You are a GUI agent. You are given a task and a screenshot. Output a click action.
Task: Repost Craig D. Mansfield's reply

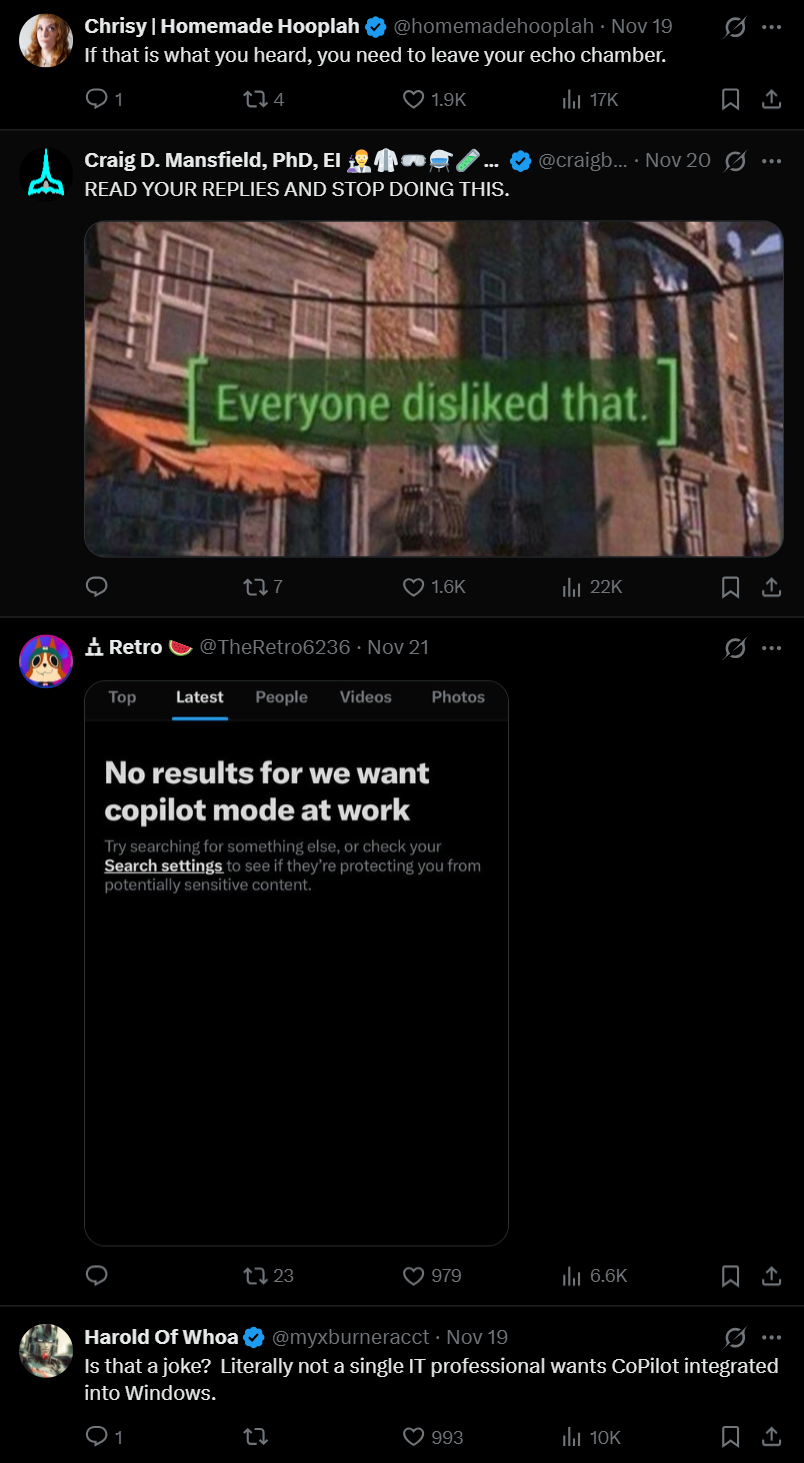[255, 587]
